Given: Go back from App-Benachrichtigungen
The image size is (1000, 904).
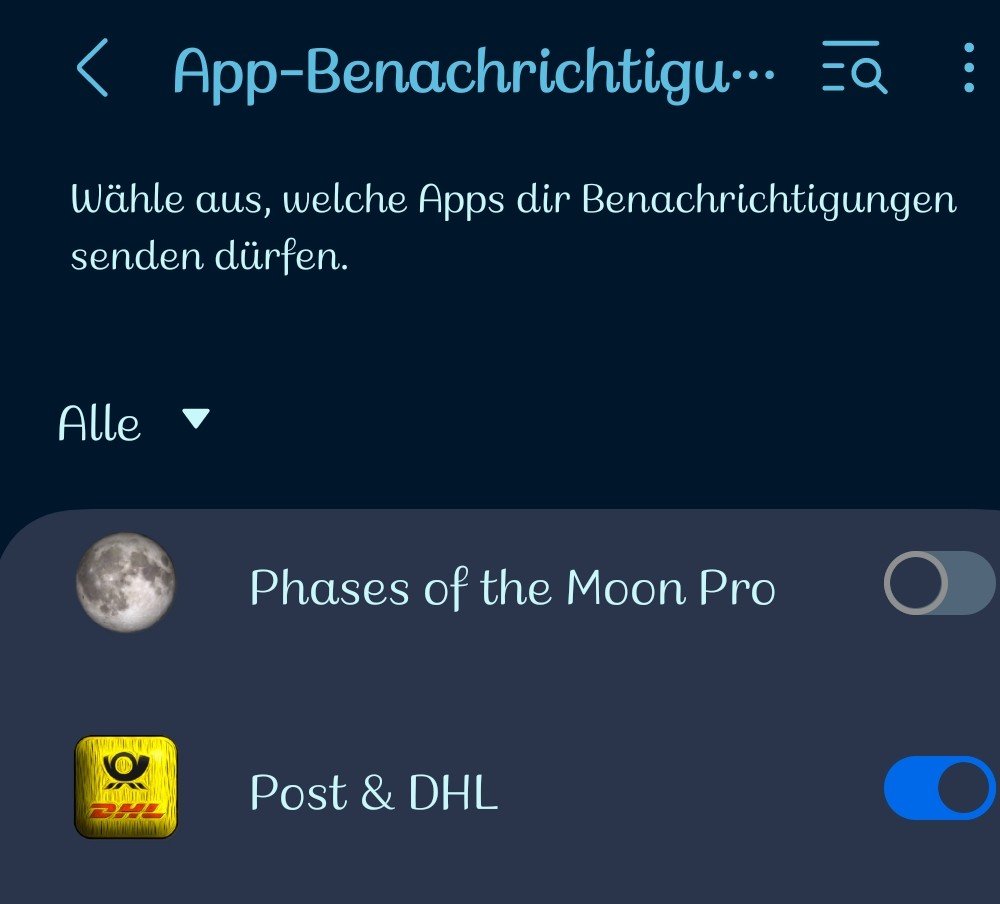Looking at the screenshot, I should click(x=92, y=70).
